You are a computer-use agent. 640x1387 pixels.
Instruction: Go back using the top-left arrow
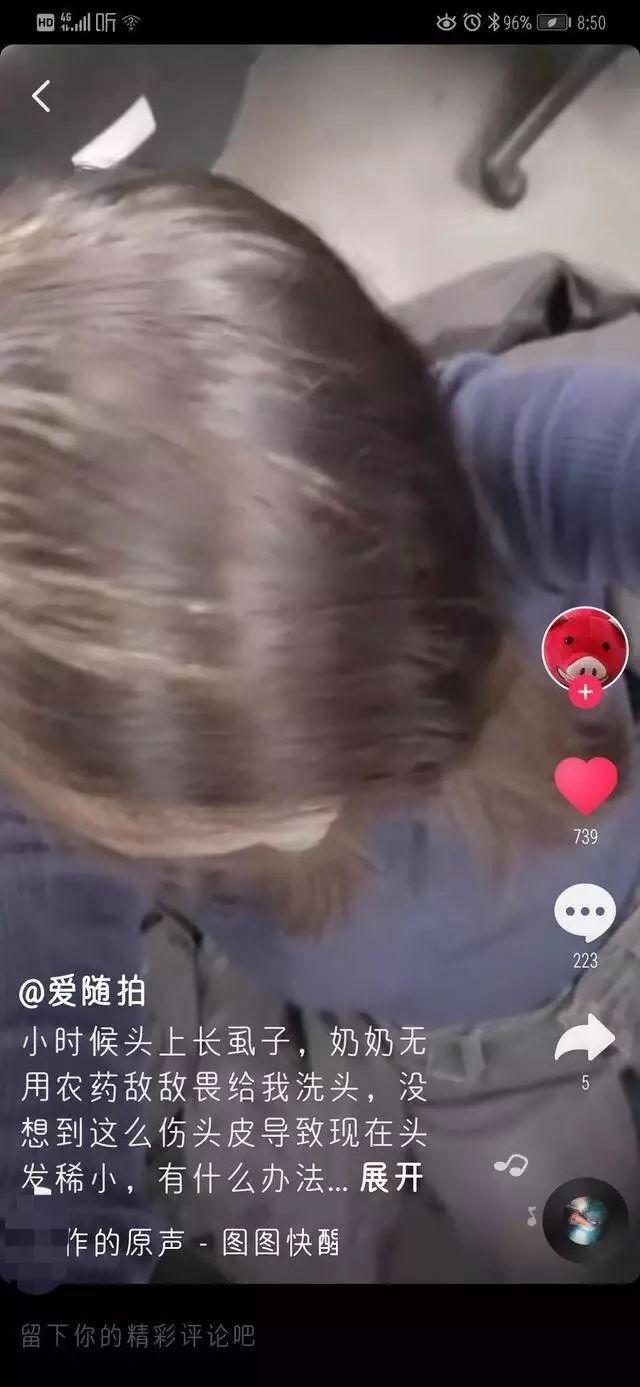[41, 97]
